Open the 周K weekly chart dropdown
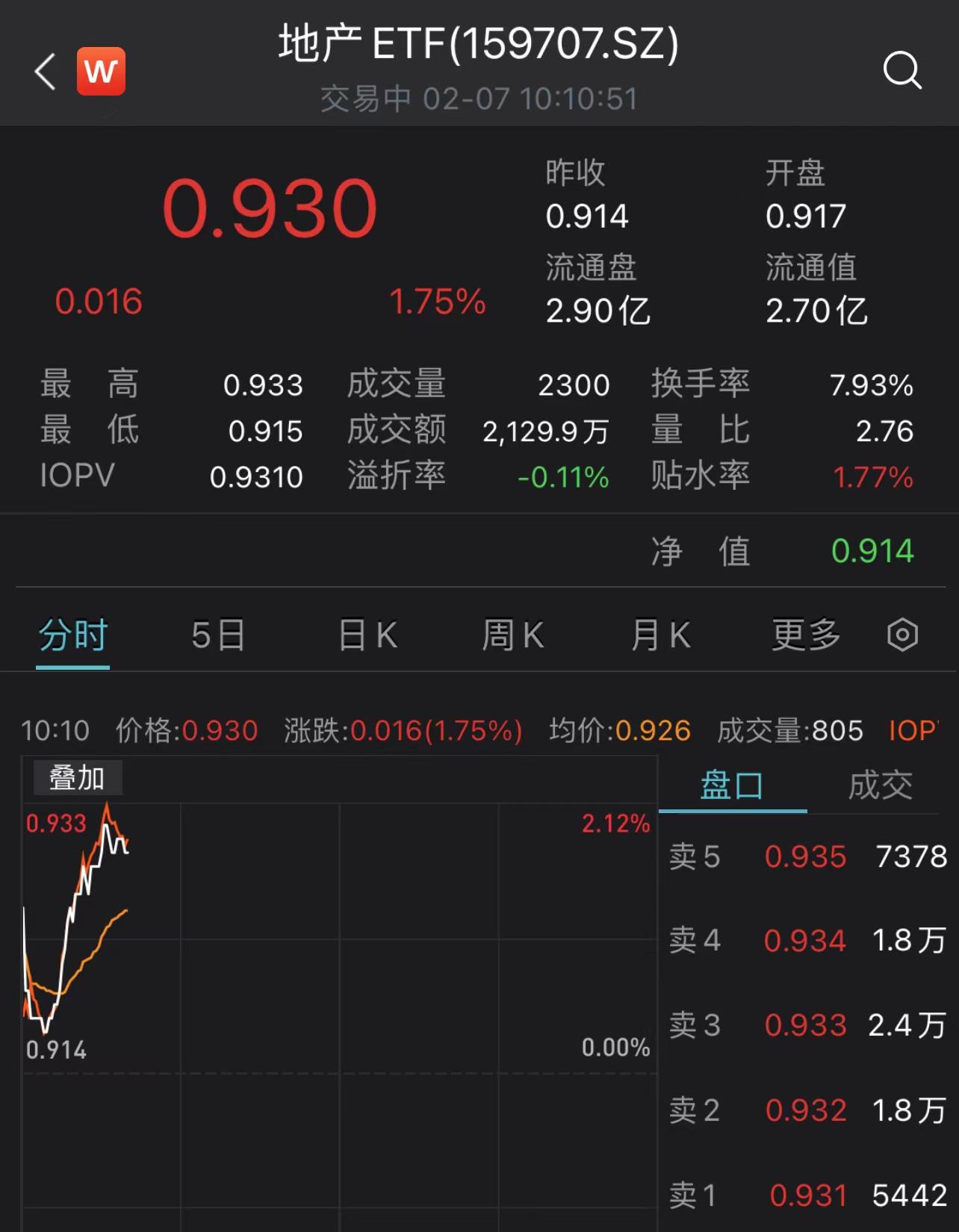This screenshot has height=1232, width=959. coord(512,635)
